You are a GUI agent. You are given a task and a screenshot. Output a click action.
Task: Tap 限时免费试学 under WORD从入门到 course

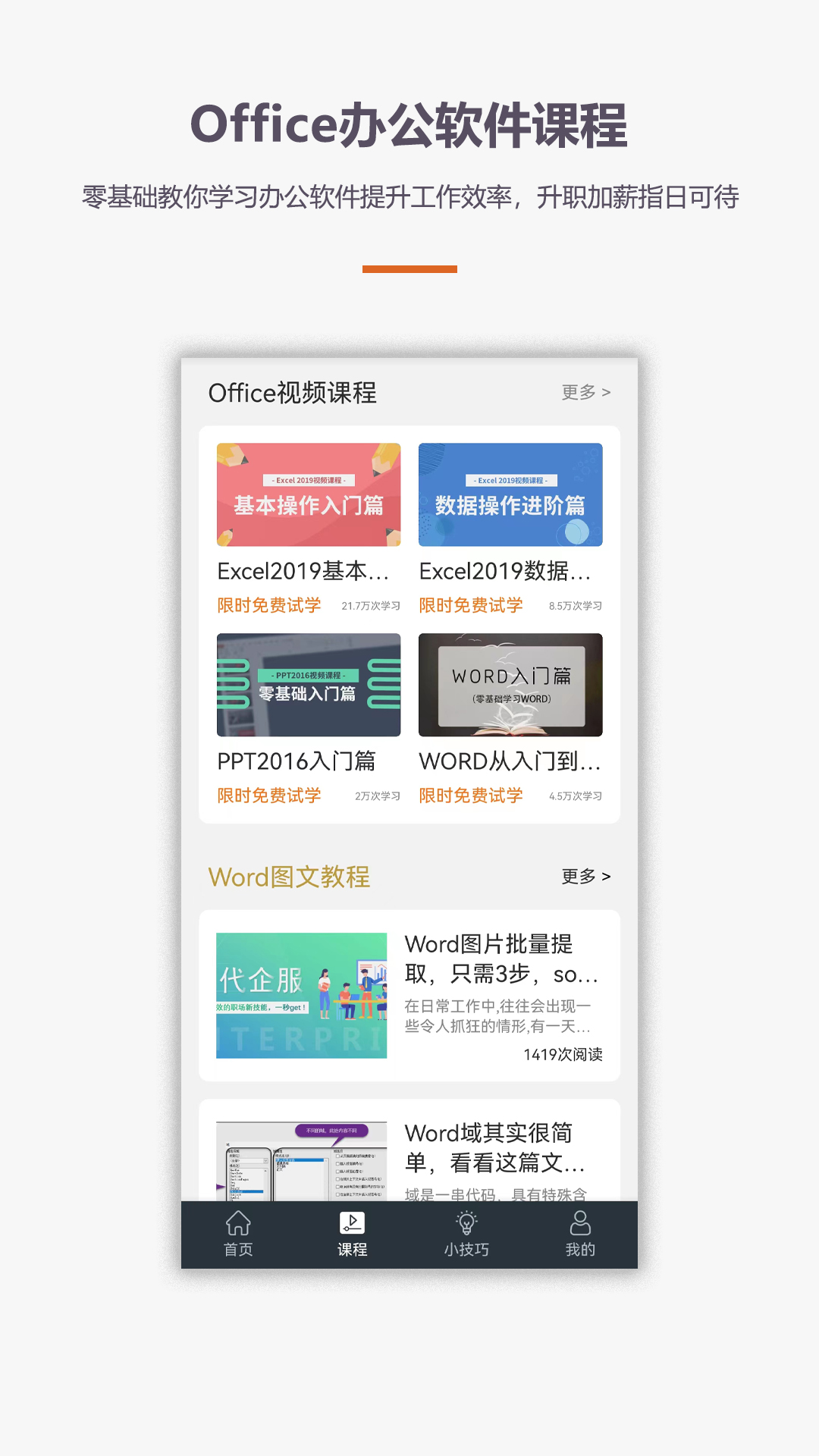click(x=471, y=795)
